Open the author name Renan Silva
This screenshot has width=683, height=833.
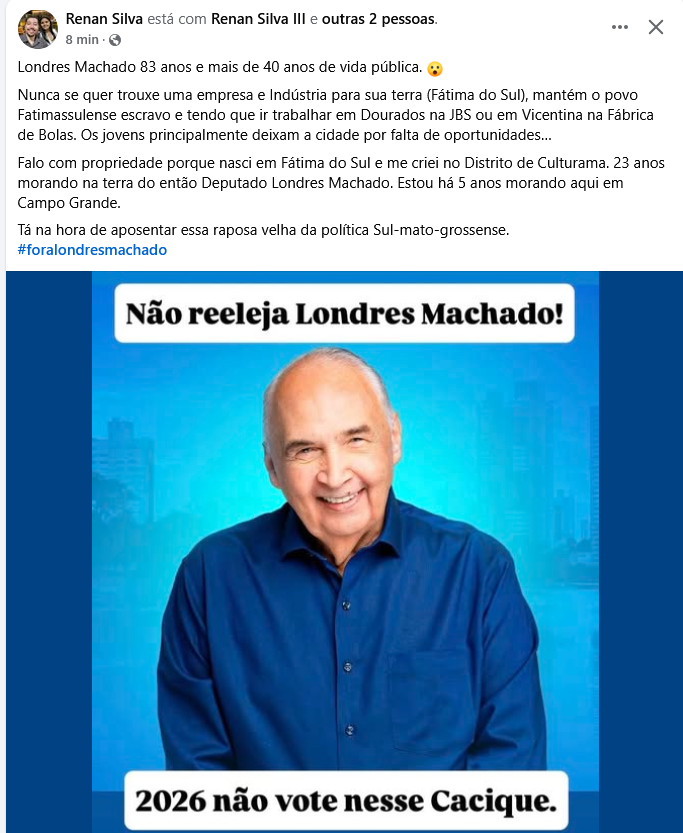point(104,19)
